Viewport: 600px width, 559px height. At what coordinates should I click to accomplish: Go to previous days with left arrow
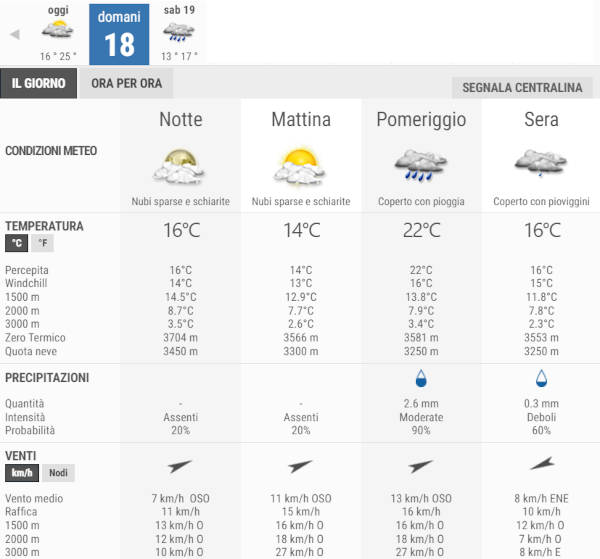[x=14, y=34]
